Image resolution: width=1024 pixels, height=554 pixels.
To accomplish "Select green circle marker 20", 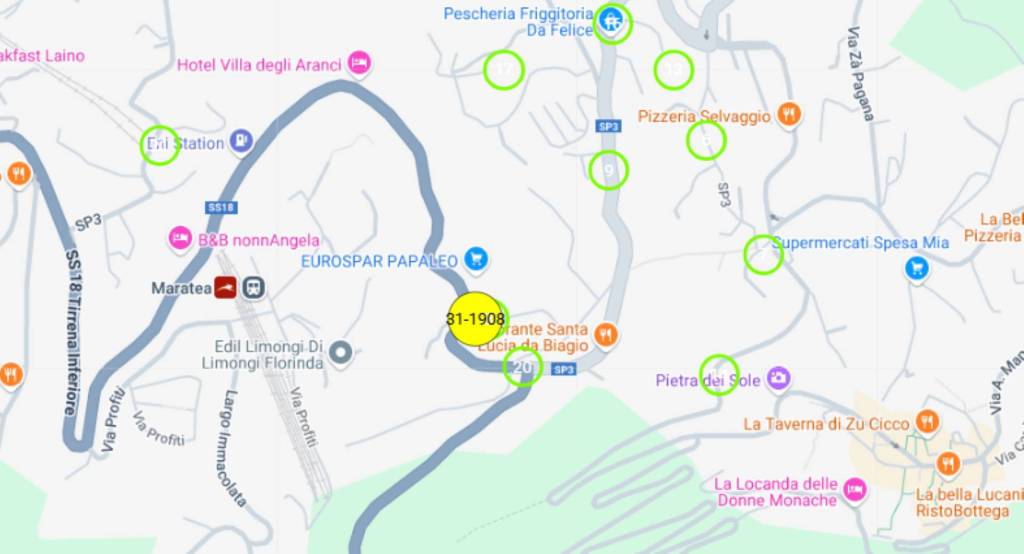I will 522,367.
